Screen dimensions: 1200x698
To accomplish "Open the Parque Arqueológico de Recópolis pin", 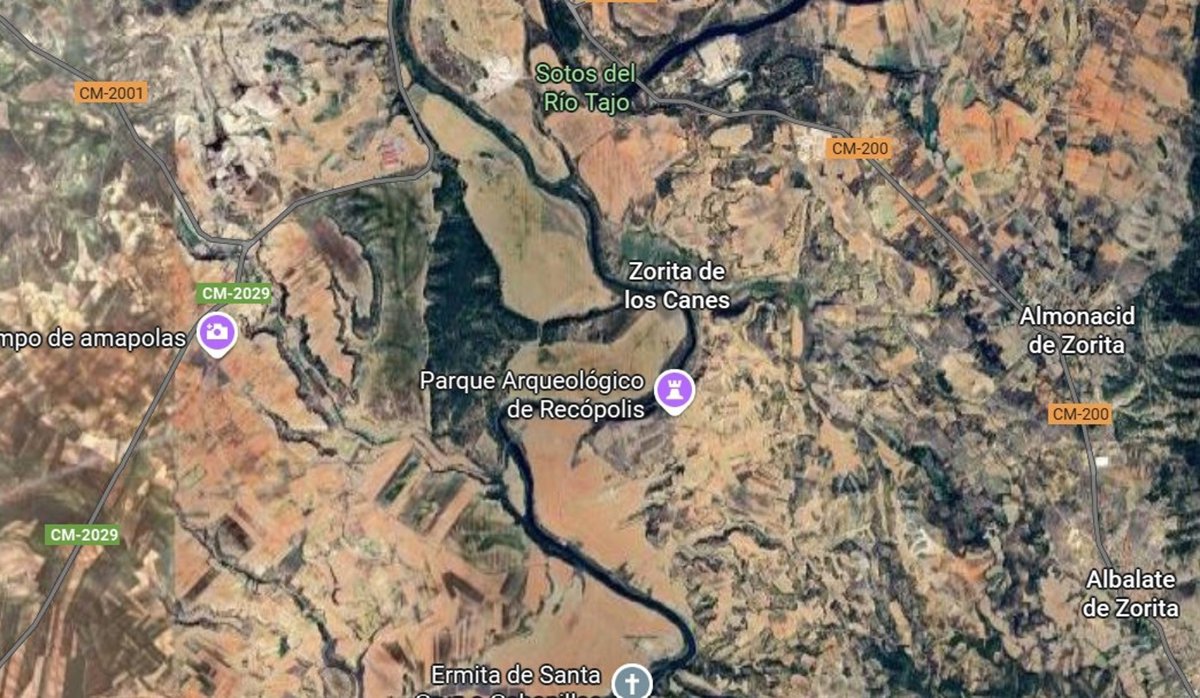I will point(674,391).
